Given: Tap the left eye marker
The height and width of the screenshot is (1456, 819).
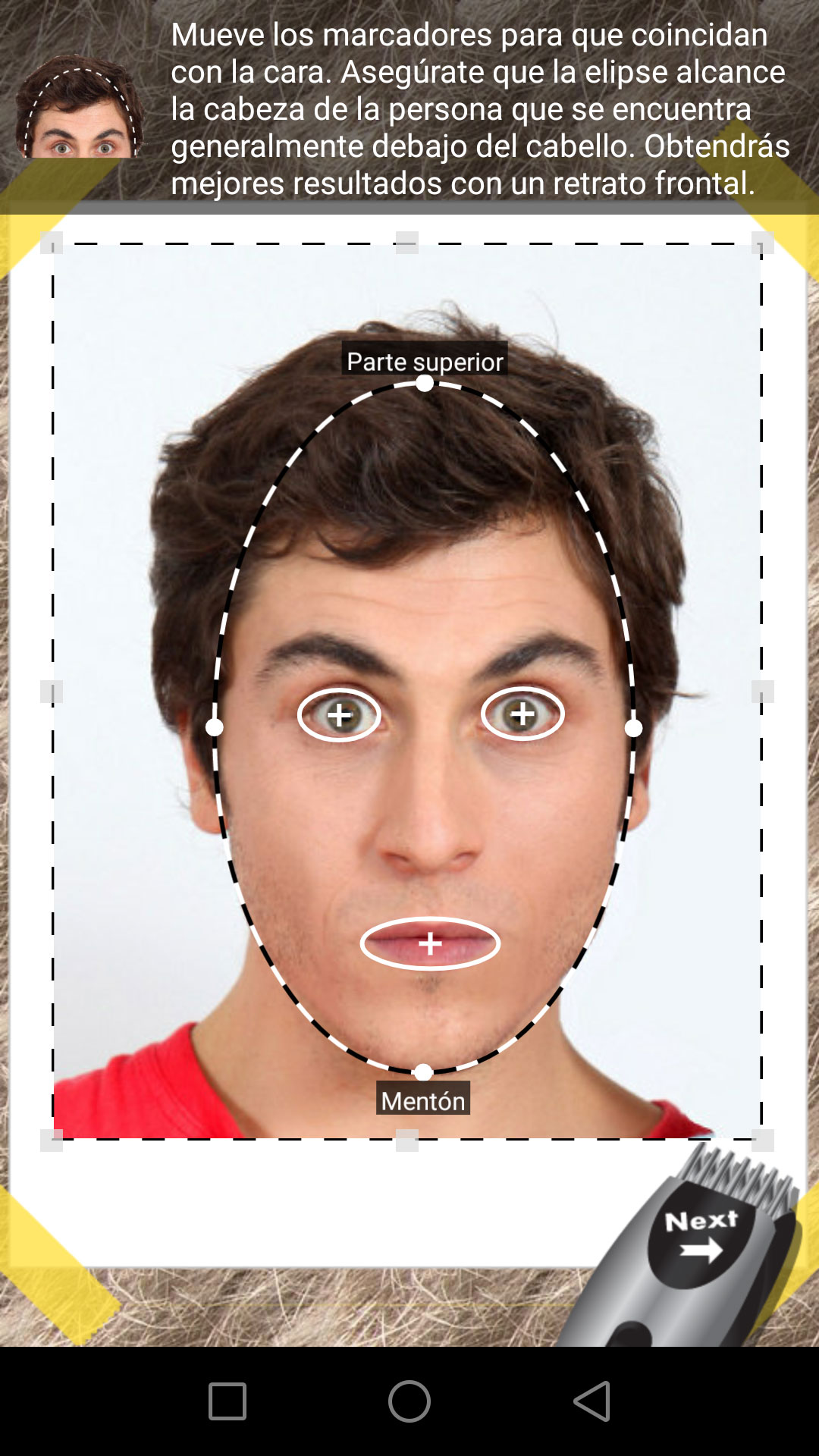Looking at the screenshot, I should coord(339,715).
